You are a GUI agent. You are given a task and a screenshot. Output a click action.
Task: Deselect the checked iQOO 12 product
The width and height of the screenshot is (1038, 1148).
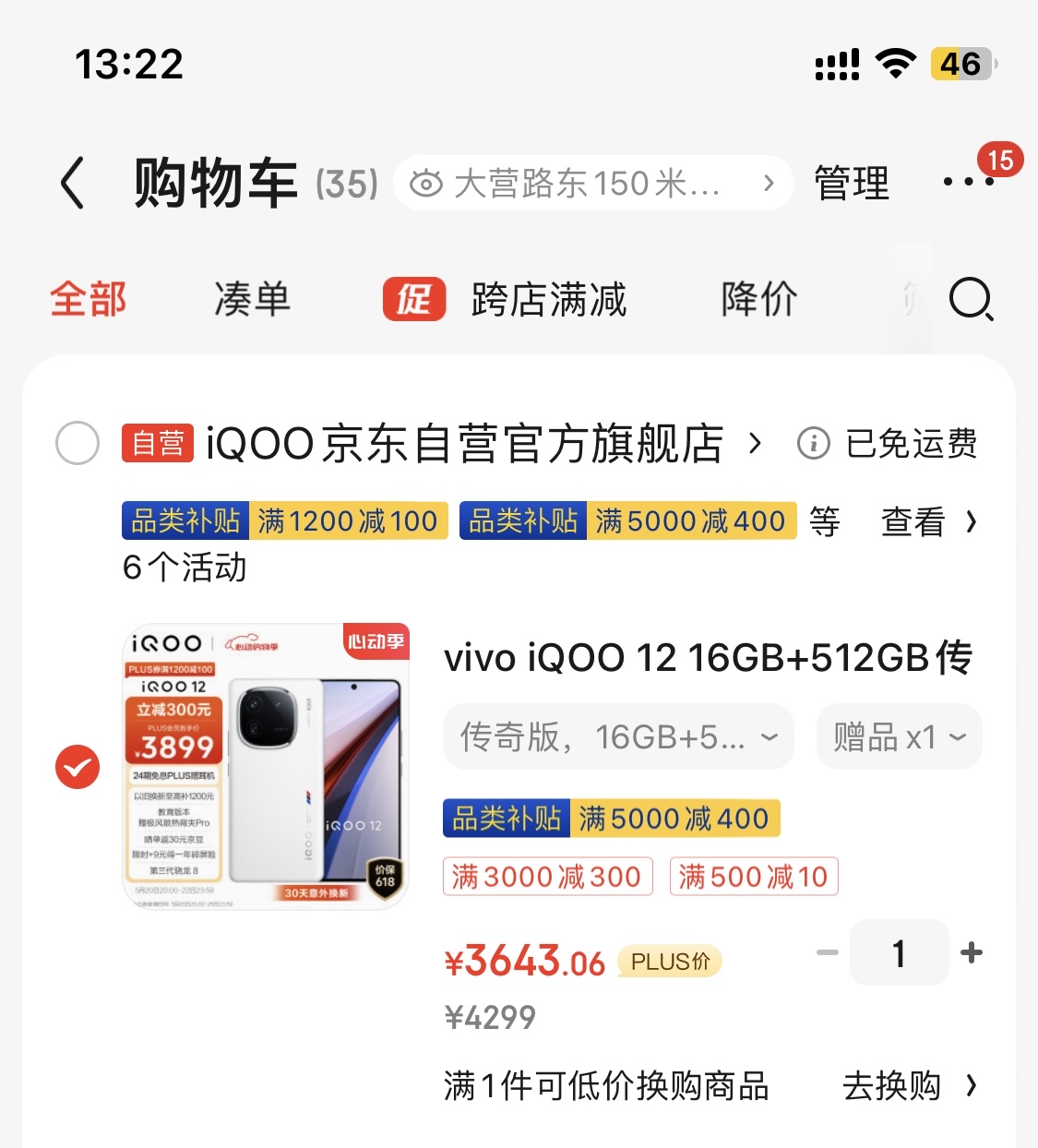click(x=78, y=767)
